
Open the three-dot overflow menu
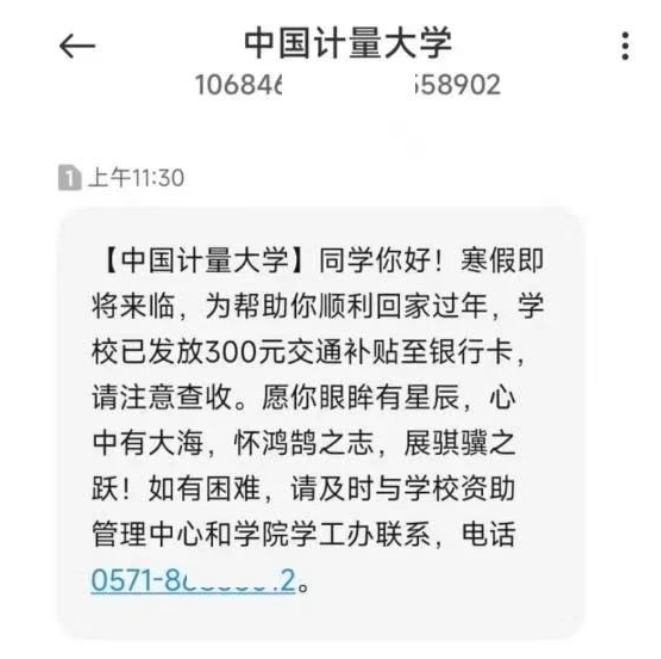click(x=625, y=46)
